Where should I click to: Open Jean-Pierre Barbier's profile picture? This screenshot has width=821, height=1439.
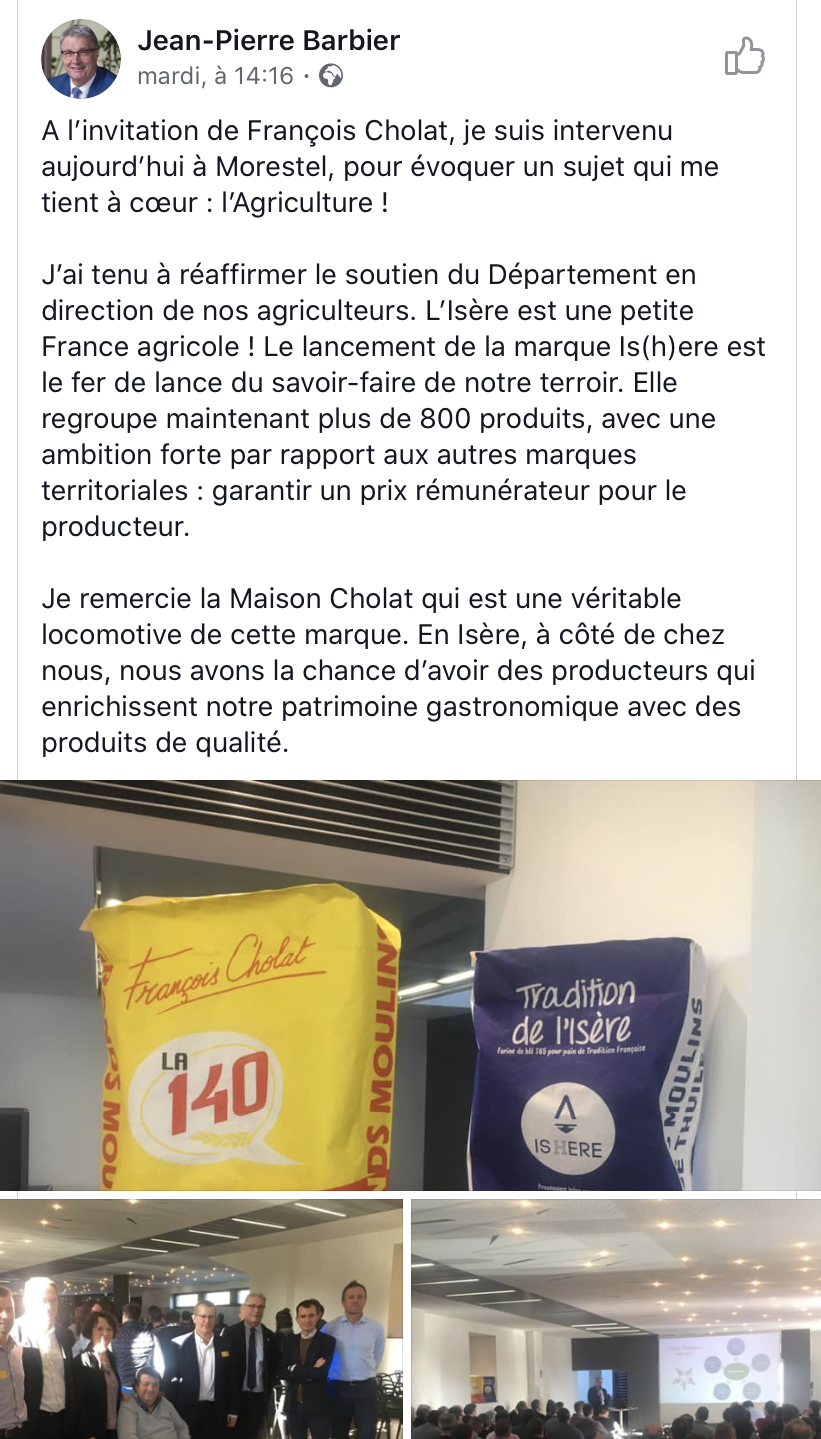coord(80,58)
